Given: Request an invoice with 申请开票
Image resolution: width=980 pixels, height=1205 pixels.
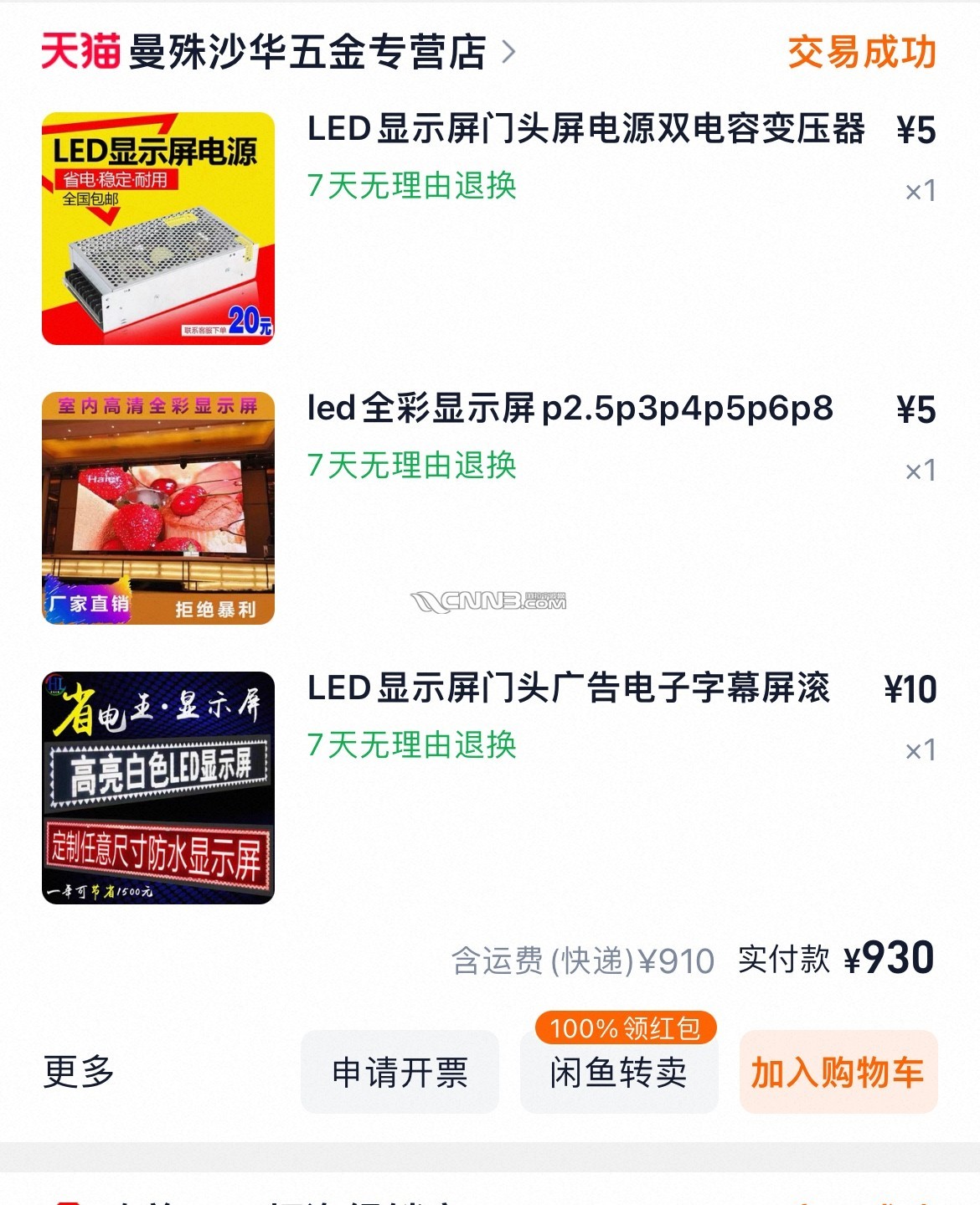Looking at the screenshot, I should point(400,1073).
